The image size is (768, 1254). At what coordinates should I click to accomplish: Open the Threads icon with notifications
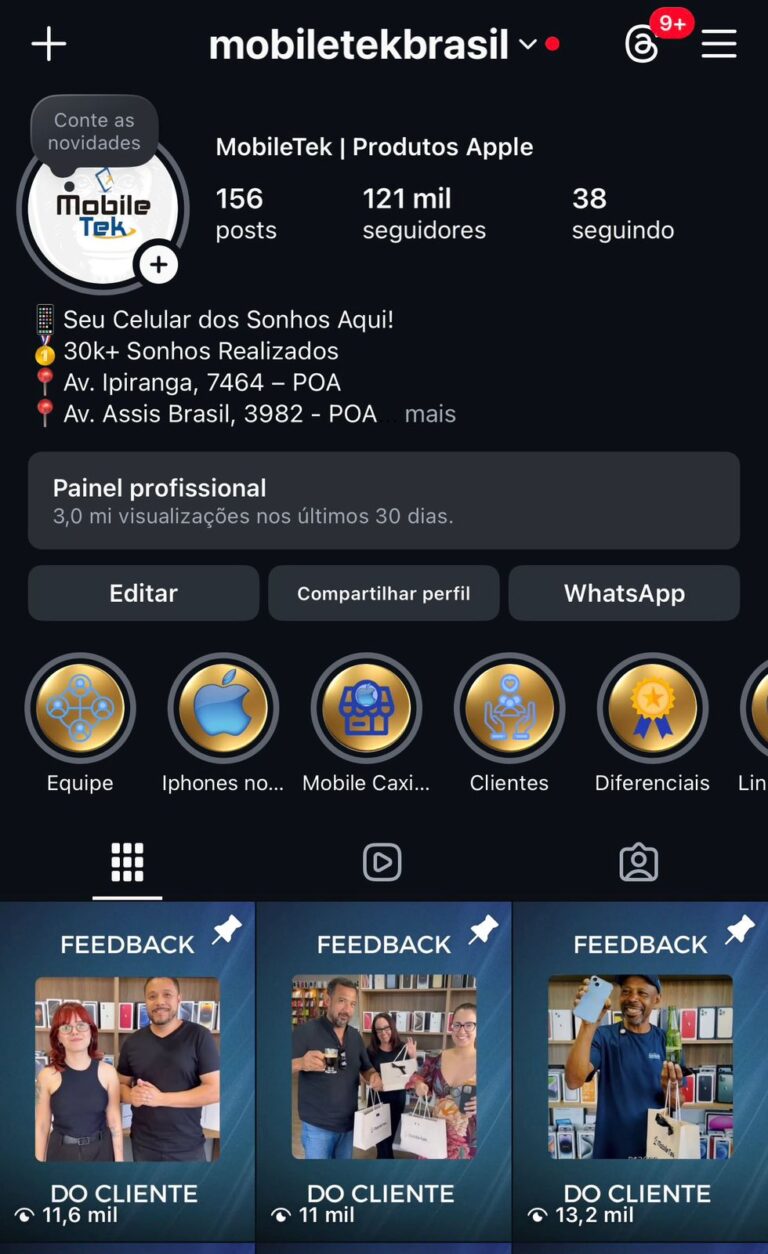tap(642, 44)
